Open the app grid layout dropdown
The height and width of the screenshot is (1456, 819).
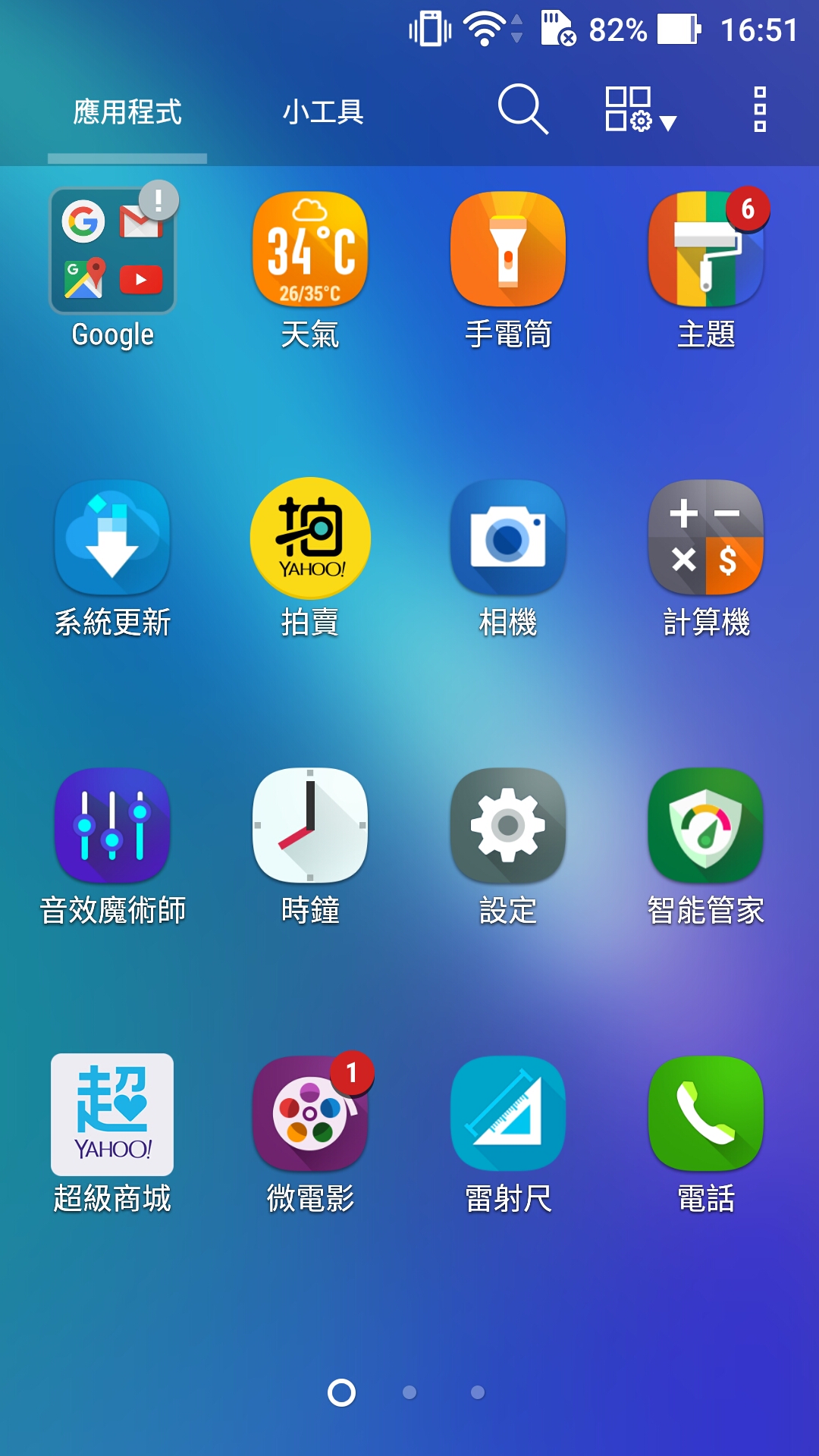[x=639, y=110]
